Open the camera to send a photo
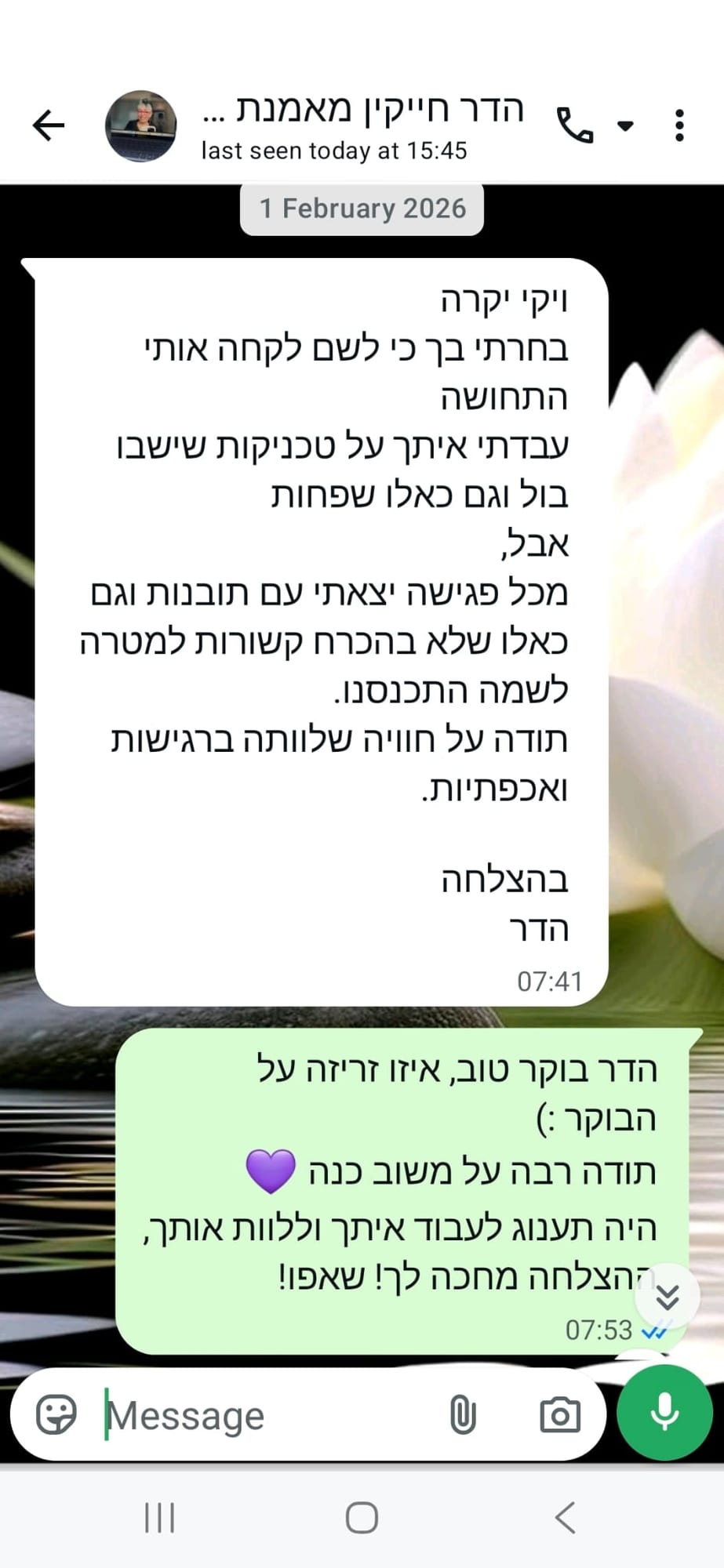 (560, 1415)
